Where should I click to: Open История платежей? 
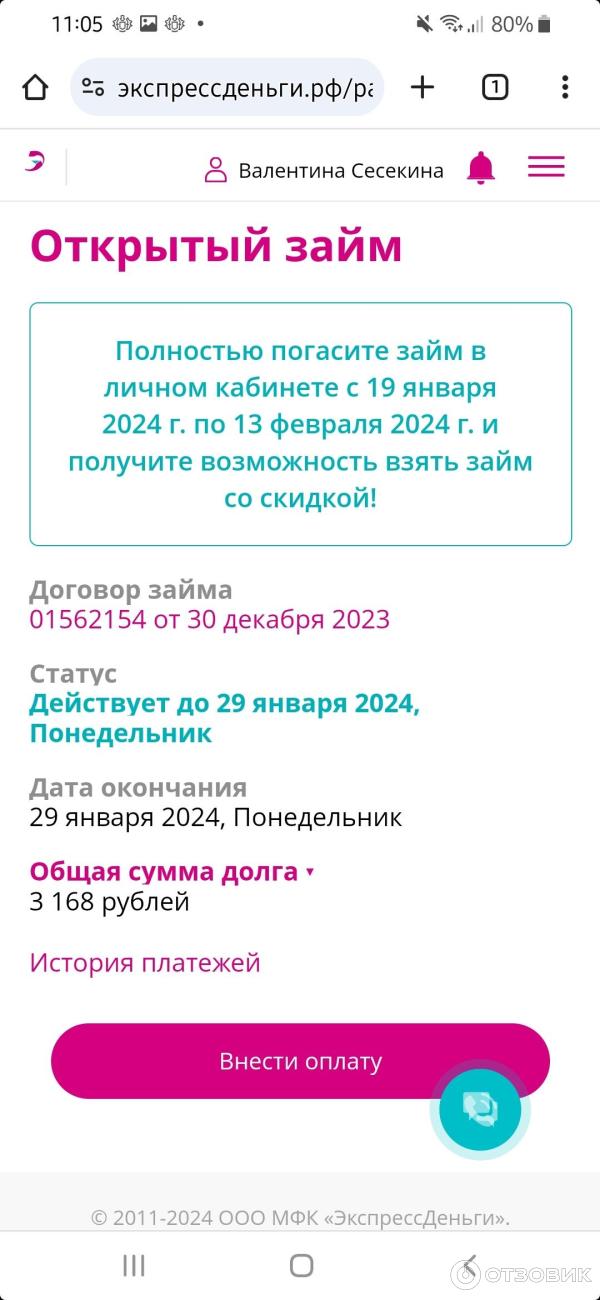tap(145, 963)
